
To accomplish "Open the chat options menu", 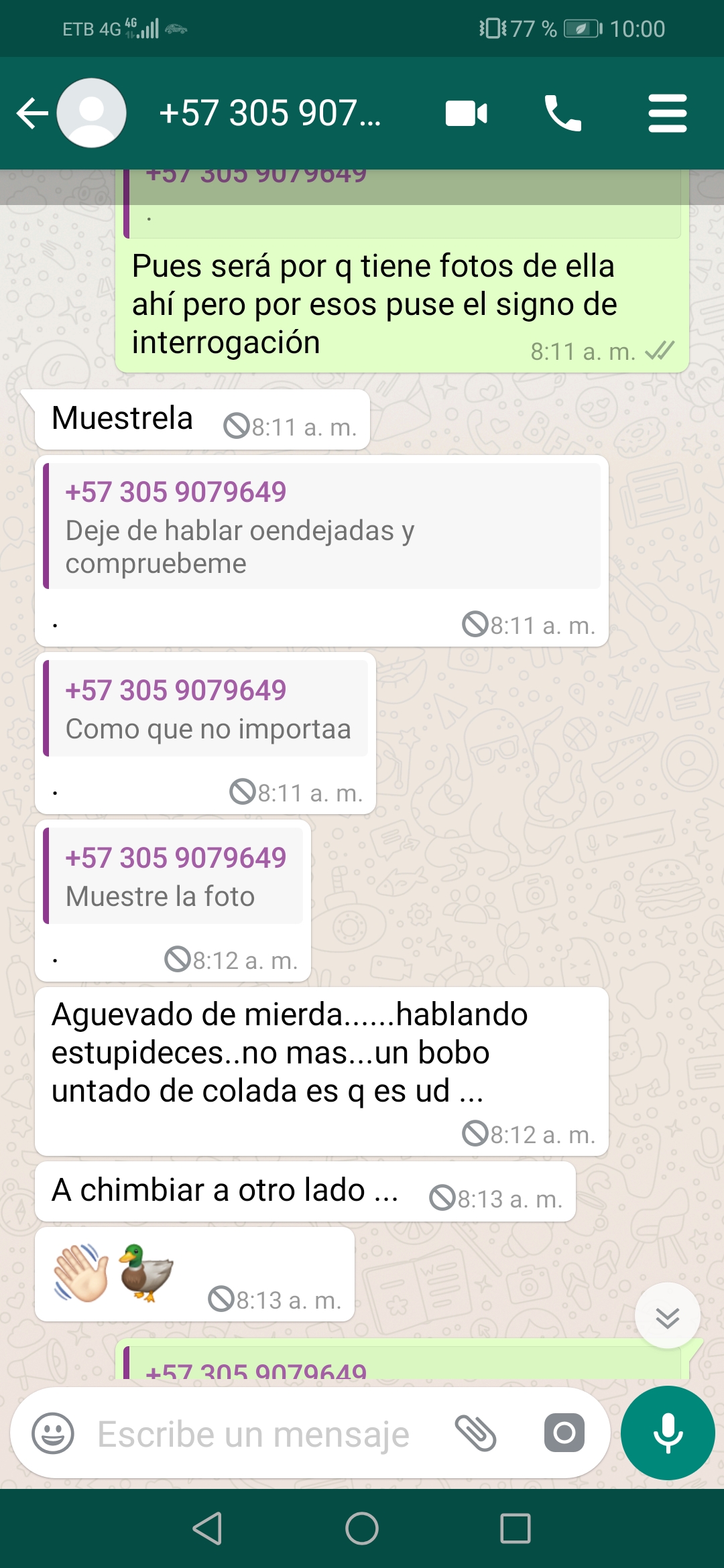I will (667, 113).
